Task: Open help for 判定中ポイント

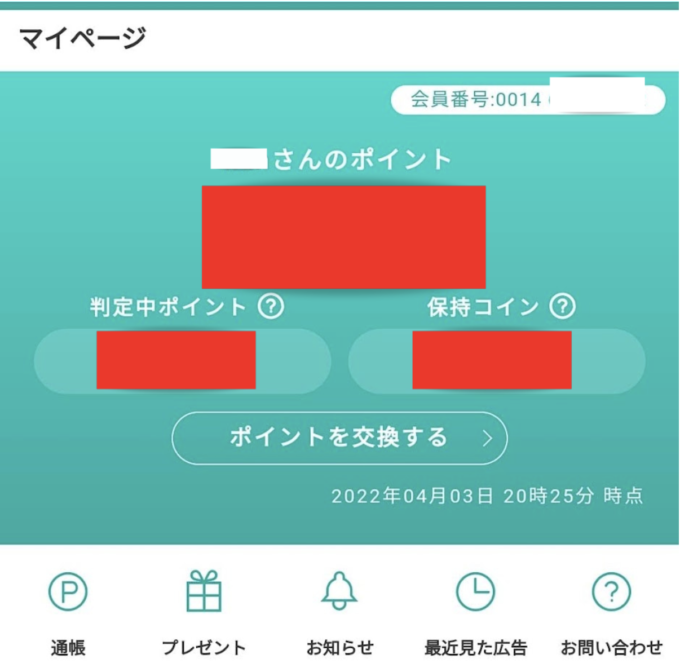Action: pos(270,307)
